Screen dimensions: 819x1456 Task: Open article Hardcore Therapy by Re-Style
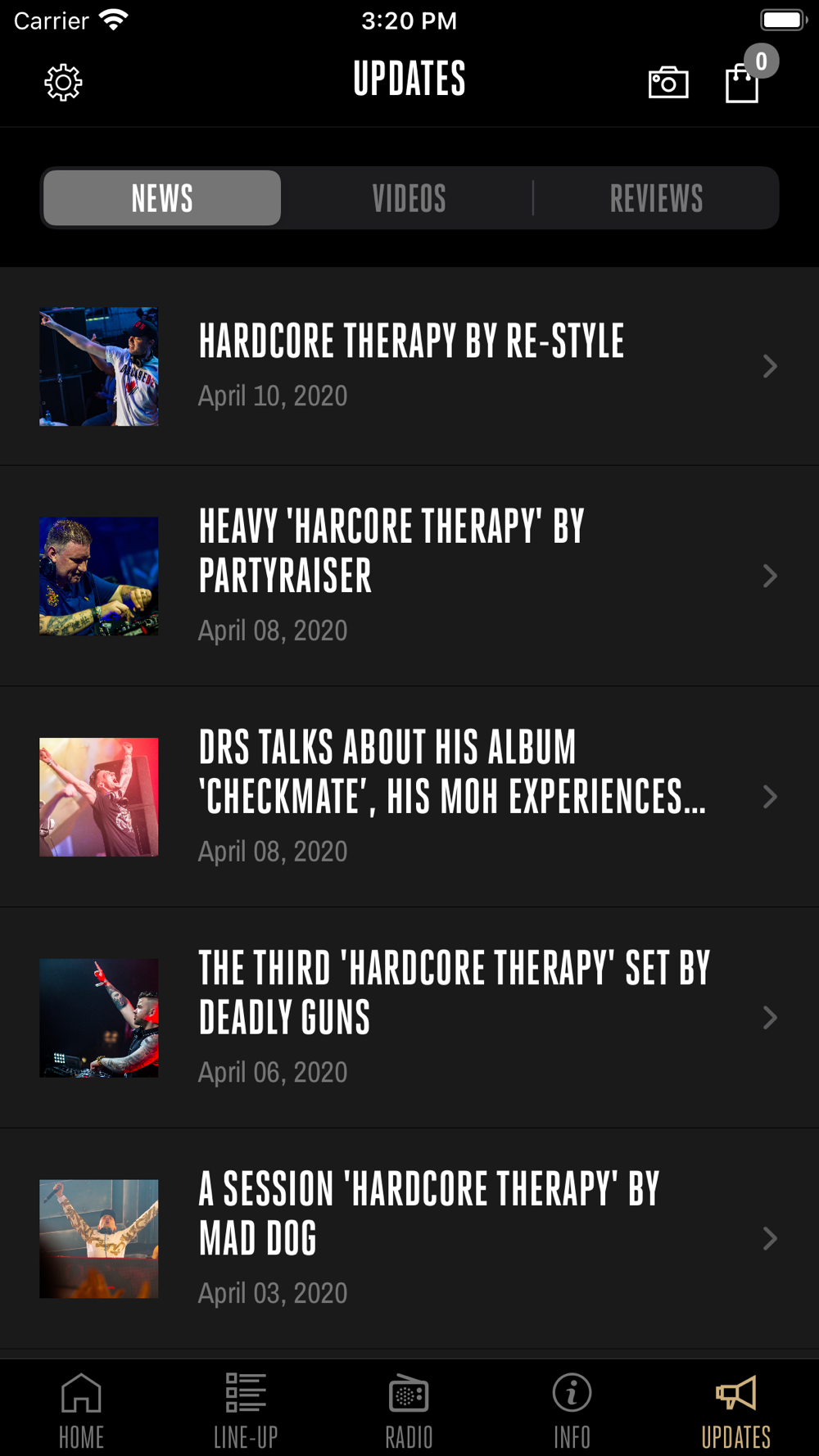[x=409, y=366]
